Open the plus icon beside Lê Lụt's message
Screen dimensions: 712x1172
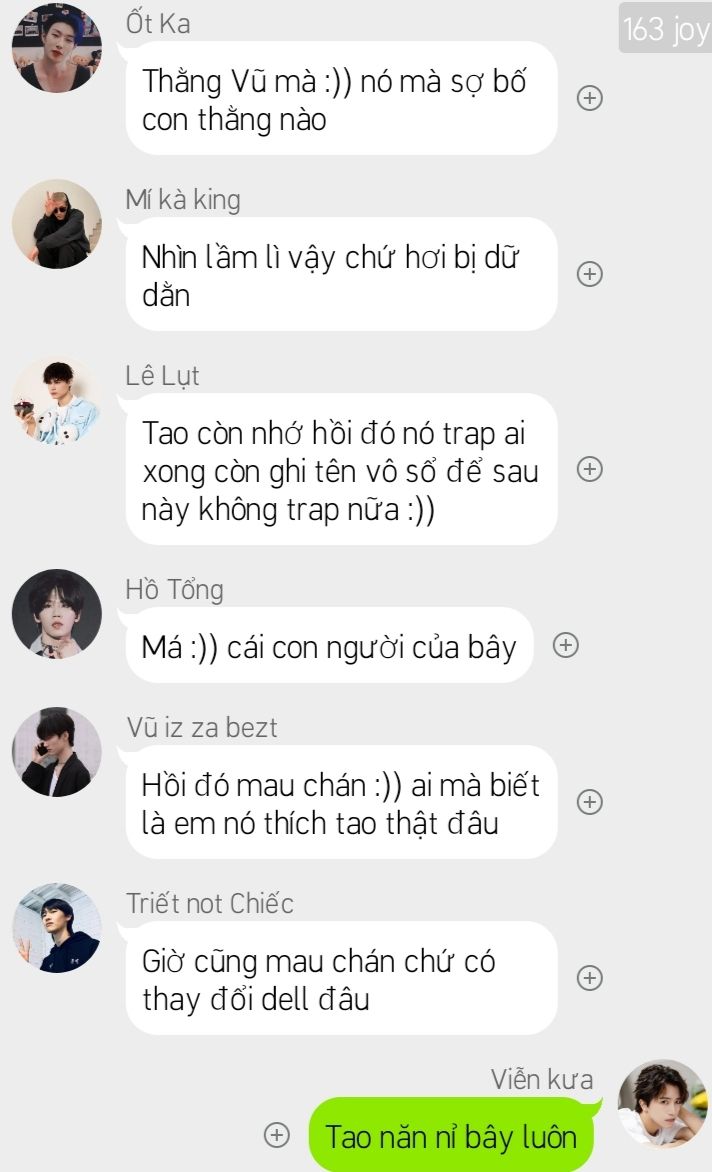(x=589, y=469)
